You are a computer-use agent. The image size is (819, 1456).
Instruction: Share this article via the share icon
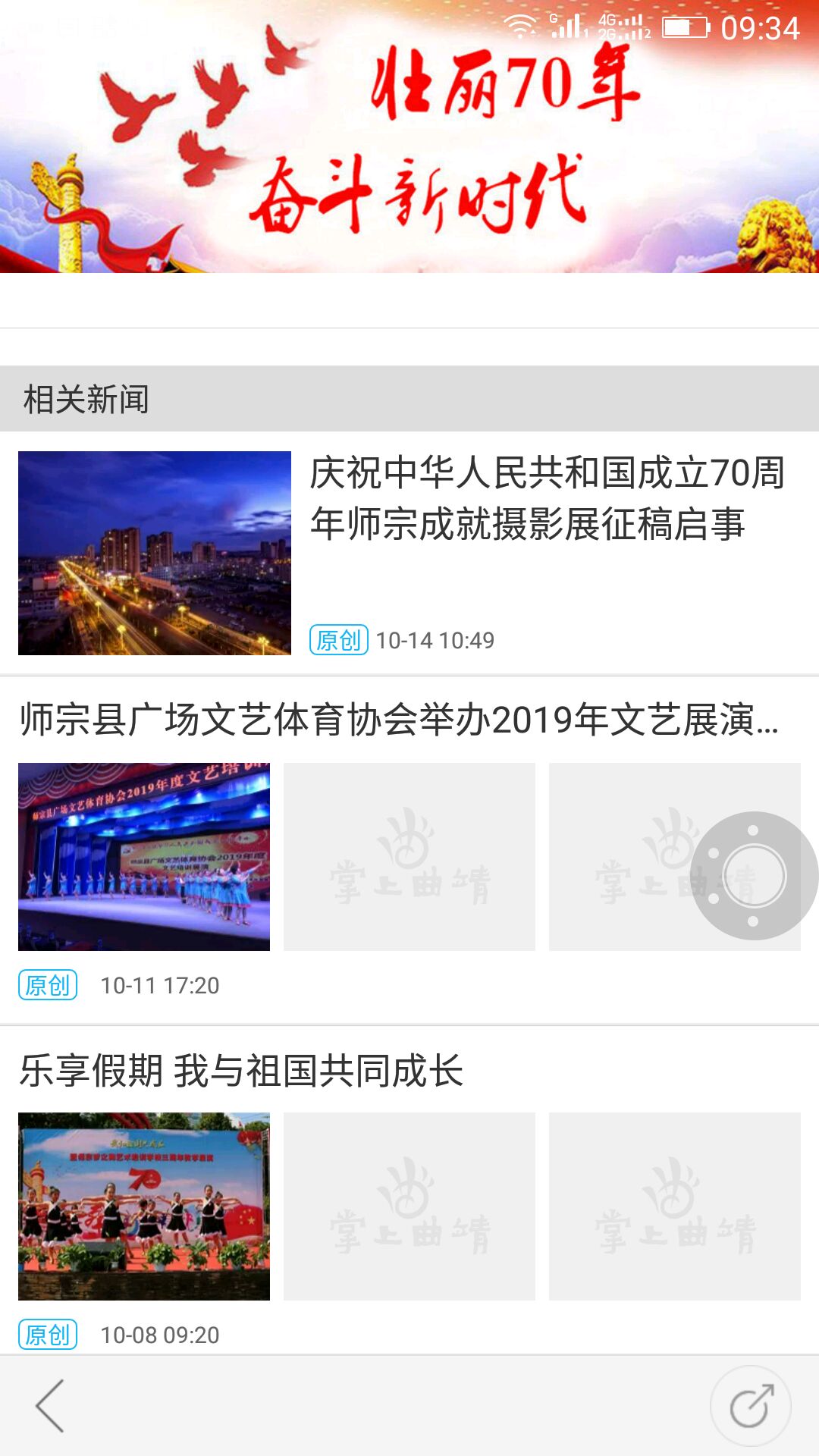751,1406
